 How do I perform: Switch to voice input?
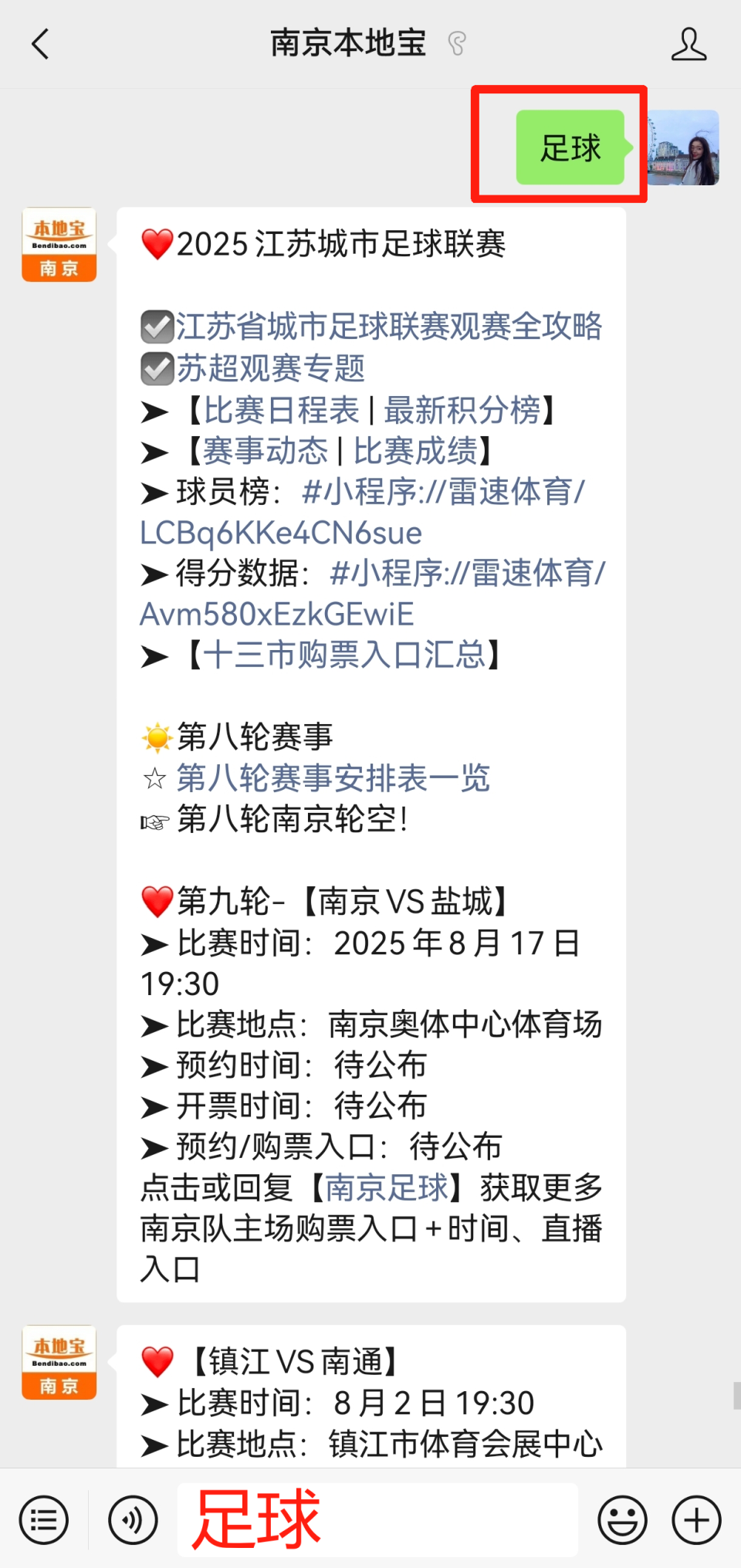click(134, 1519)
